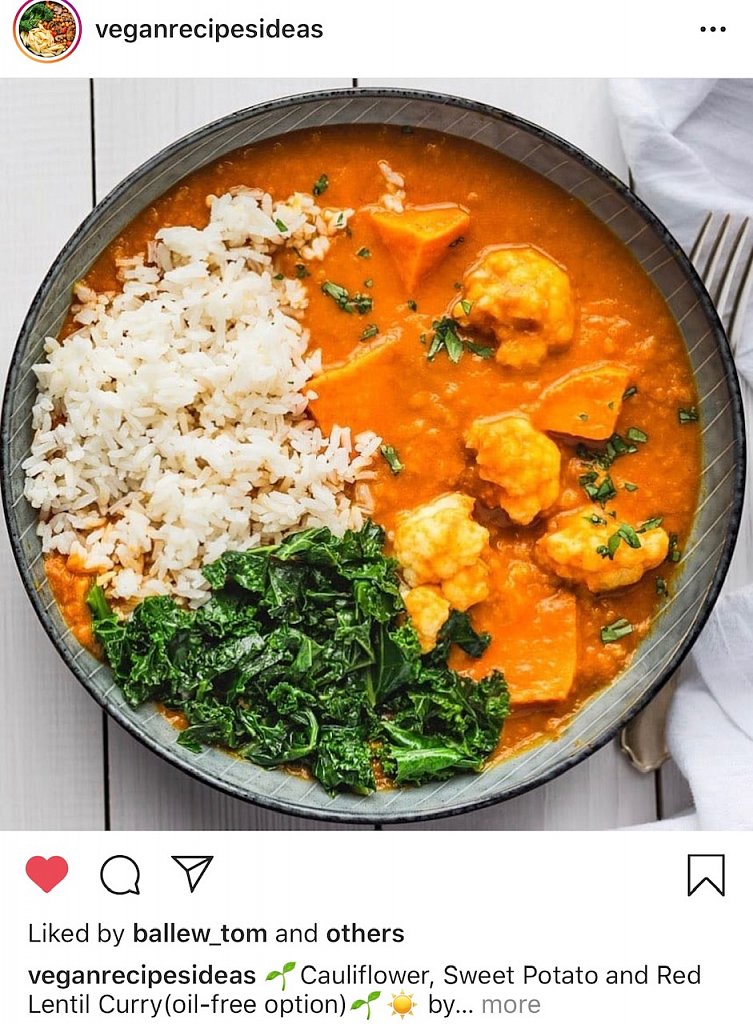
Task: Open ballew_tom's profile from likes
Action: pyautogui.click(x=200, y=934)
